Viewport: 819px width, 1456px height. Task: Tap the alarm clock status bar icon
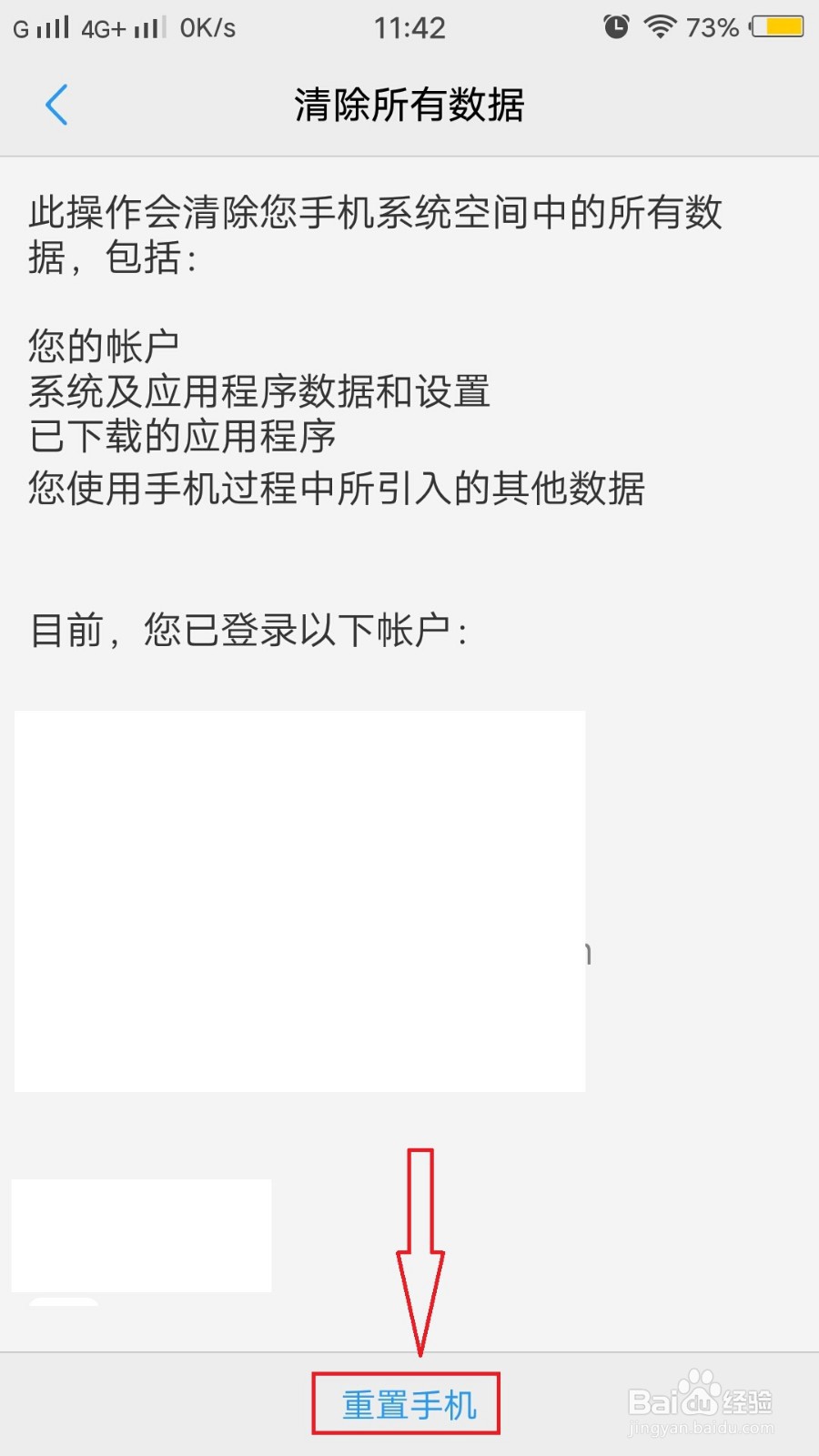click(615, 27)
